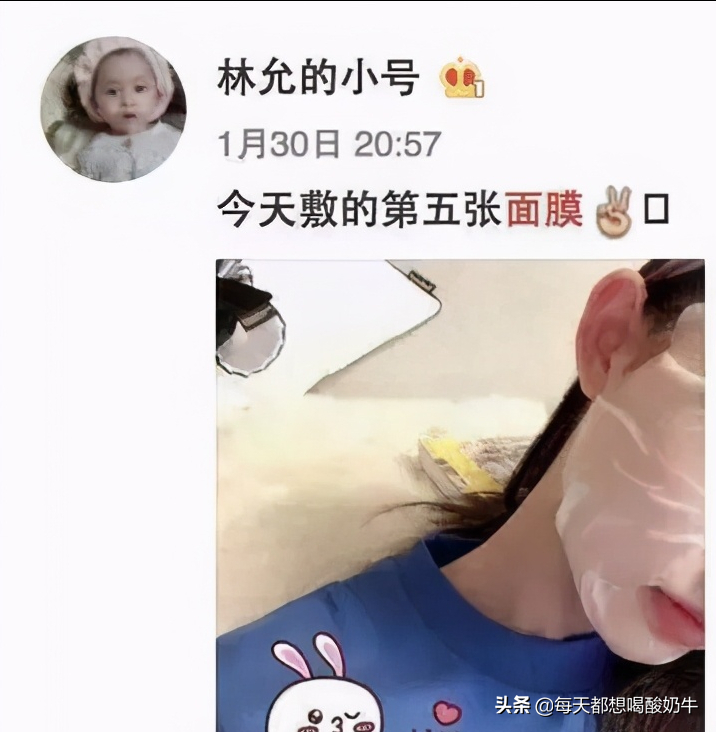Open the baby avatar's profile
The width and height of the screenshot is (716, 732).
click(113, 109)
